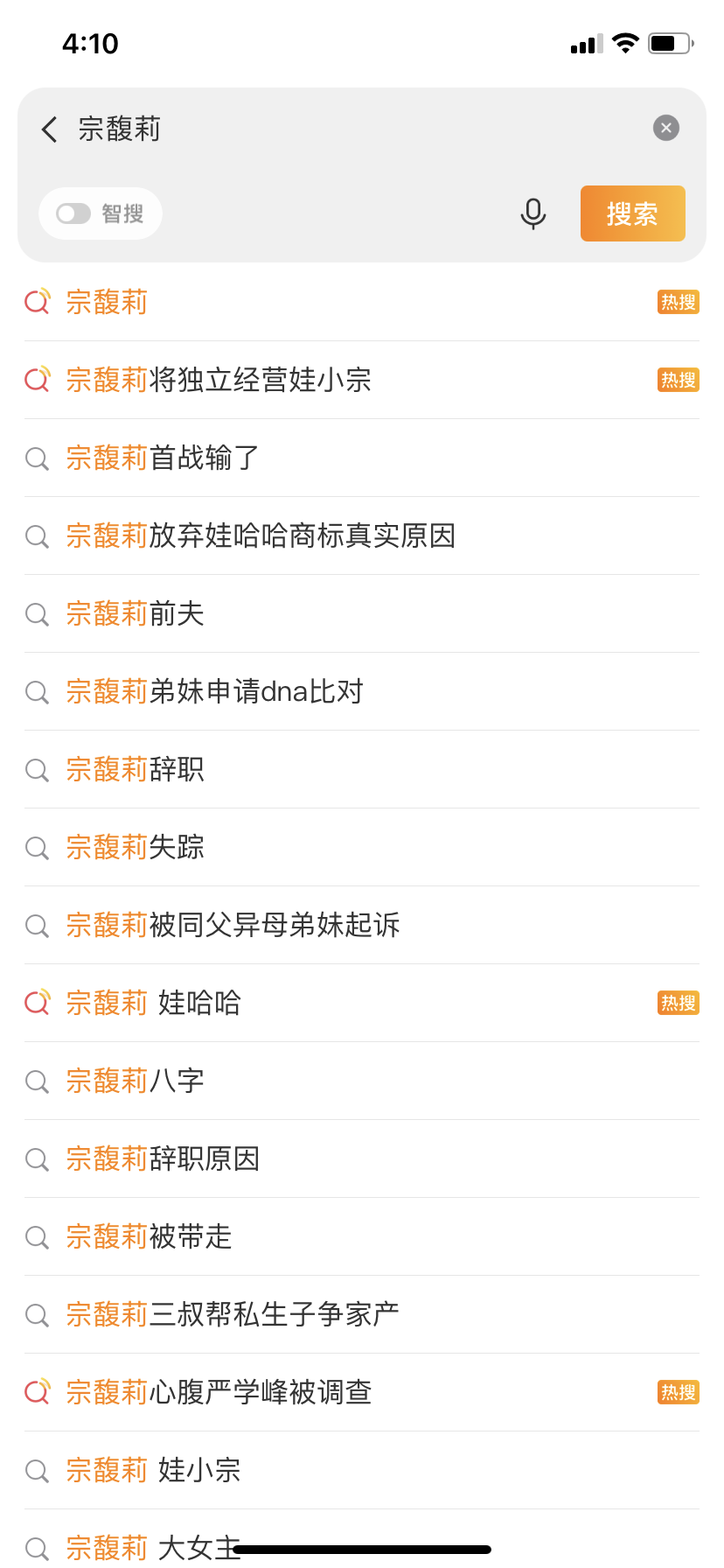Tap the magnifier icon next to 宗馥莉辞职
724x1568 pixels.
[36, 770]
